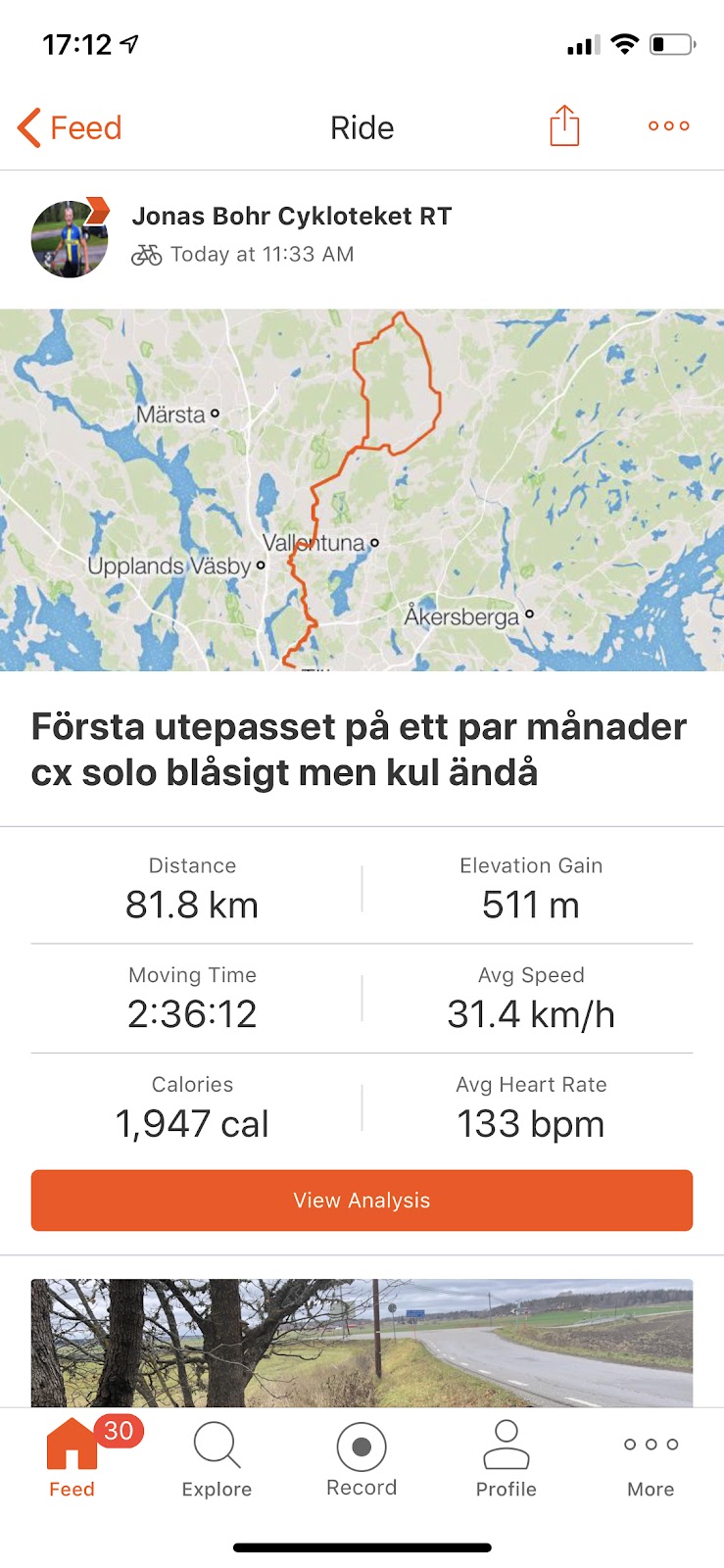Share this ride
Image resolution: width=724 pixels, height=1568 pixels.
(x=564, y=126)
